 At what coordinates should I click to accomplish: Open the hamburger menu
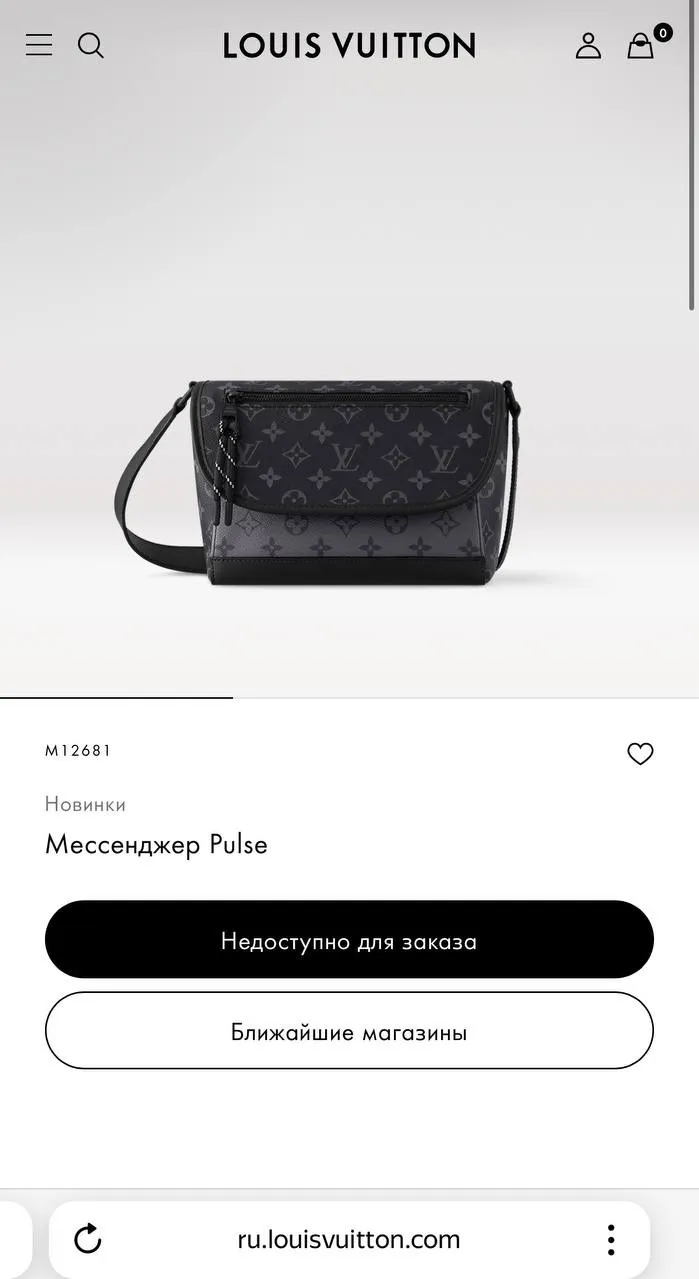coord(39,45)
